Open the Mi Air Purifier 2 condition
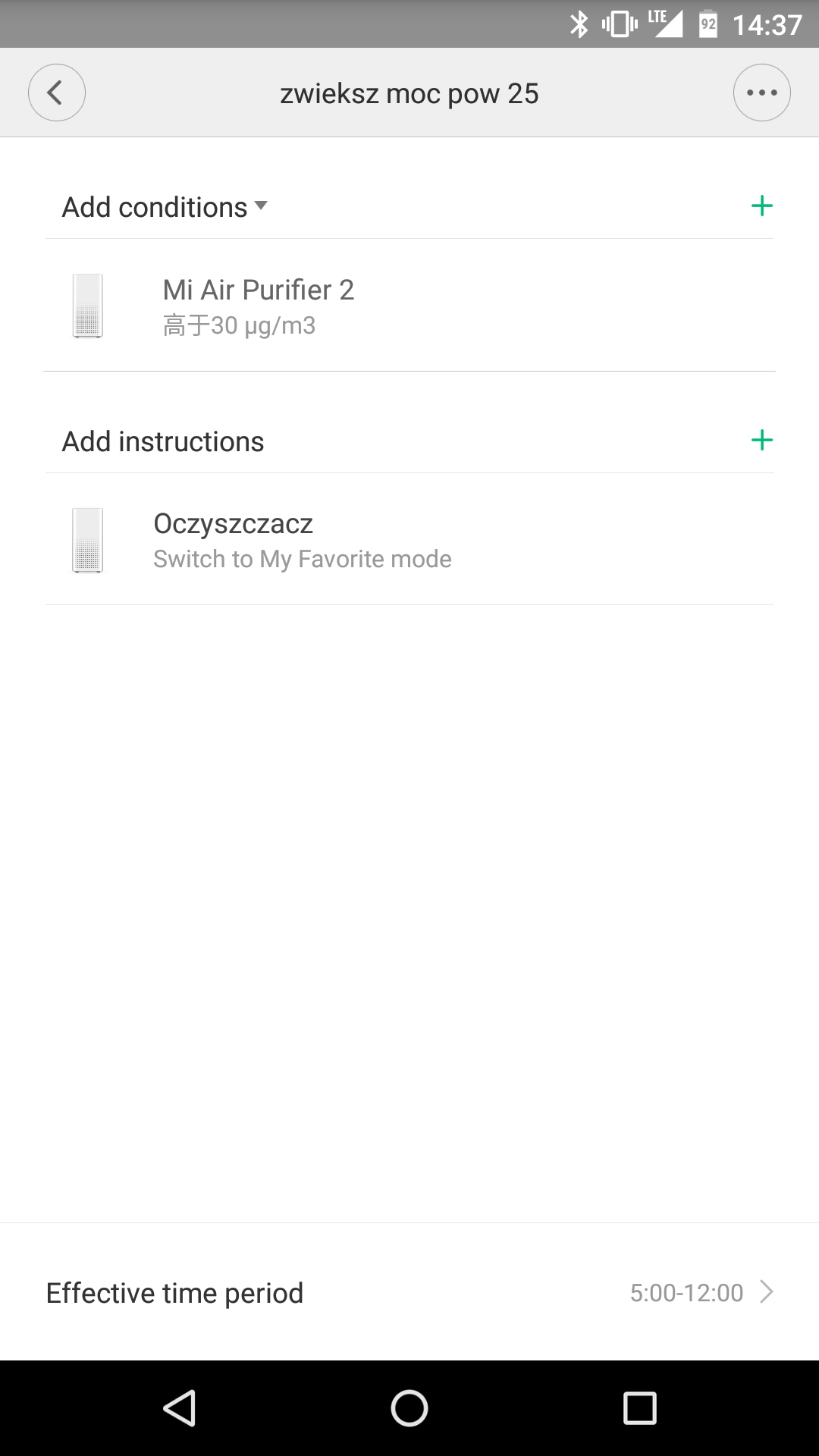 point(409,306)
